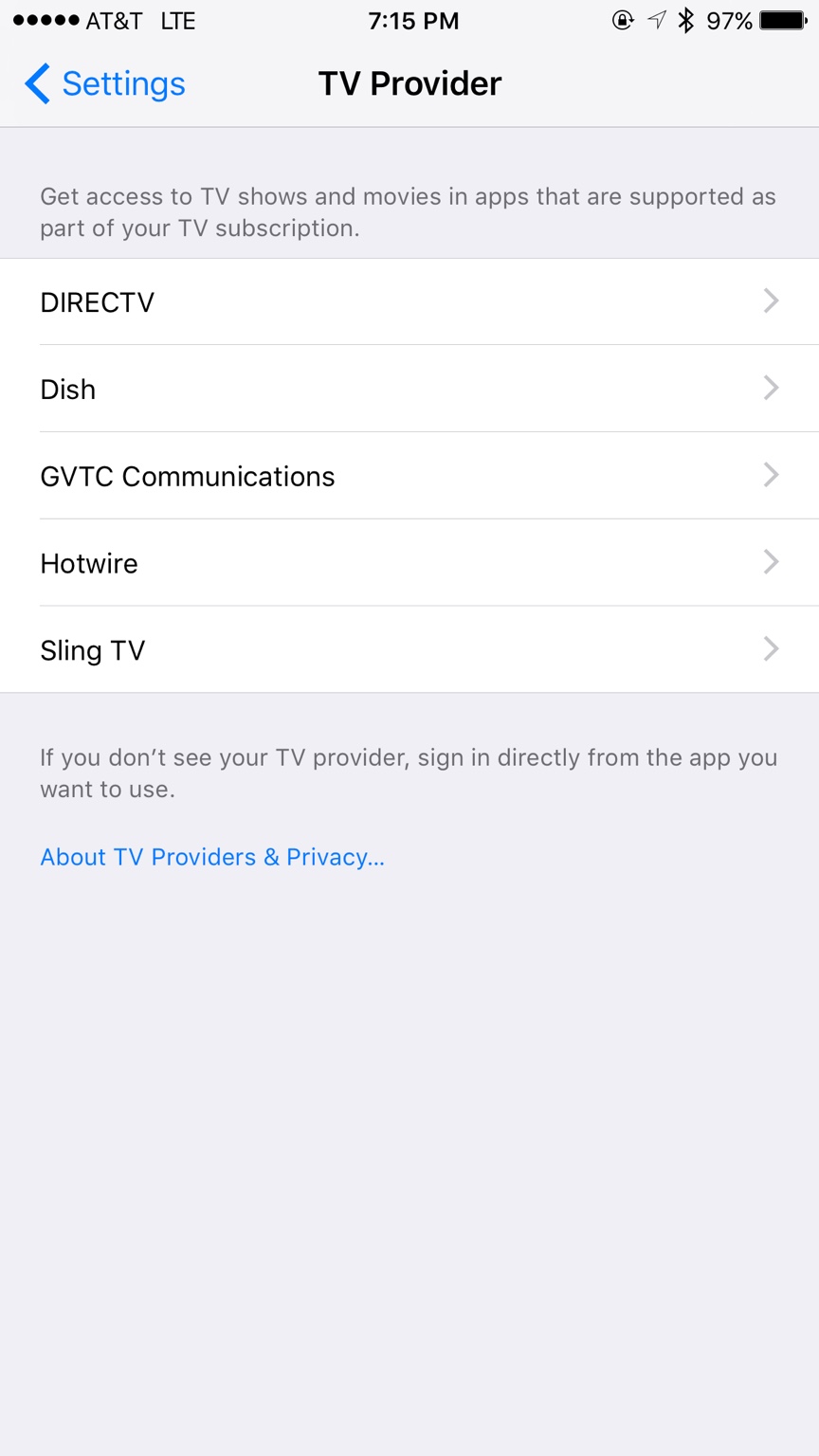Image resolution: width=819 pixels, height=1456 pixels.
Task: Pick Hotwire from the list
Action: click(409, 563)
